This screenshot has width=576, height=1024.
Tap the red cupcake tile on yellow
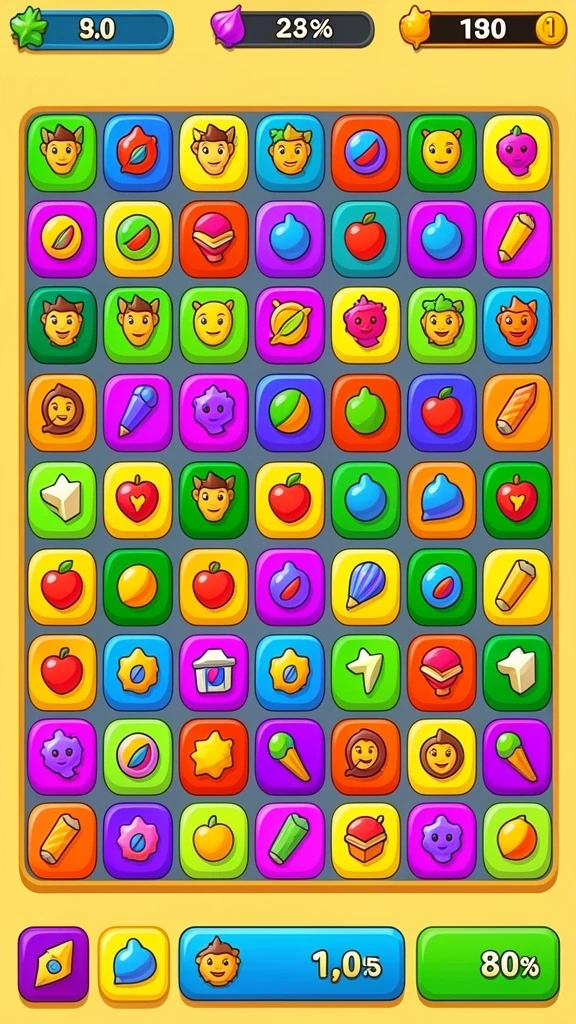pos(366,841)
